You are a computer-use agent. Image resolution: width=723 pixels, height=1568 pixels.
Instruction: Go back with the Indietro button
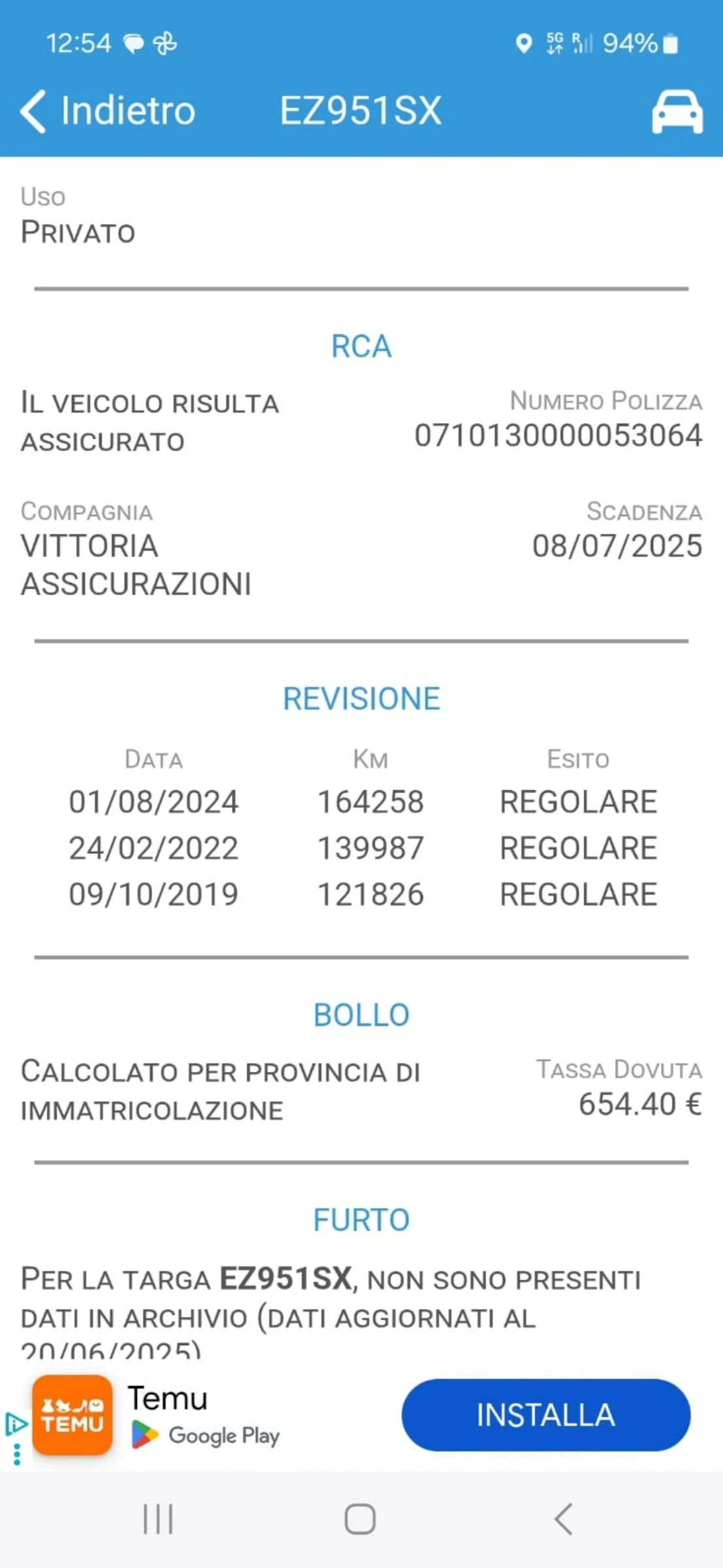pyautogui.click(x=108, y=111)
